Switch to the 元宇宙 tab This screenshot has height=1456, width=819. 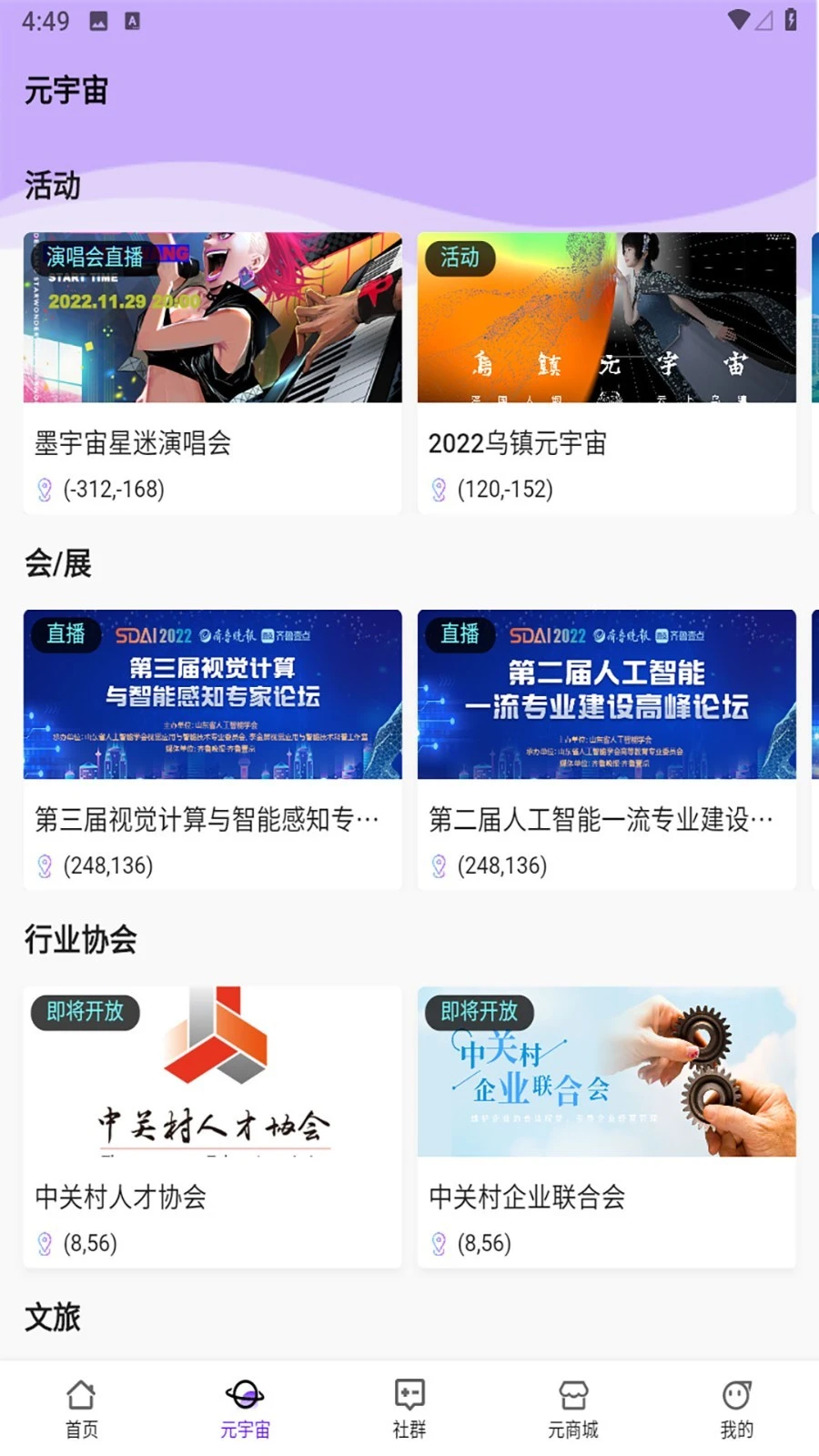pyautogui.click(x=244, y=1406)
